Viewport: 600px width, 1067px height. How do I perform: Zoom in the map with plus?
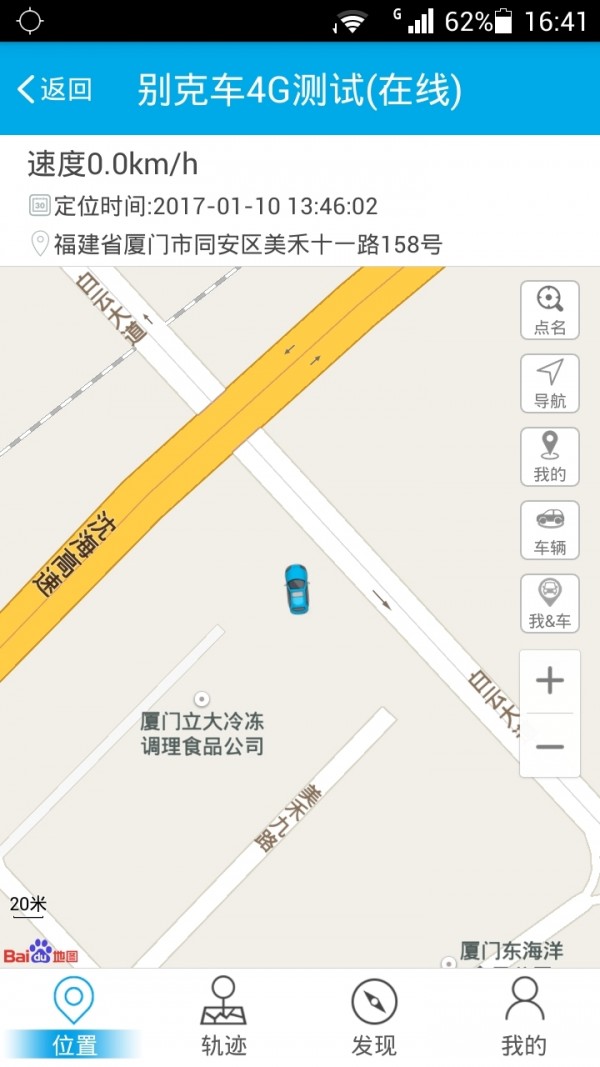[x=550, y=680]
